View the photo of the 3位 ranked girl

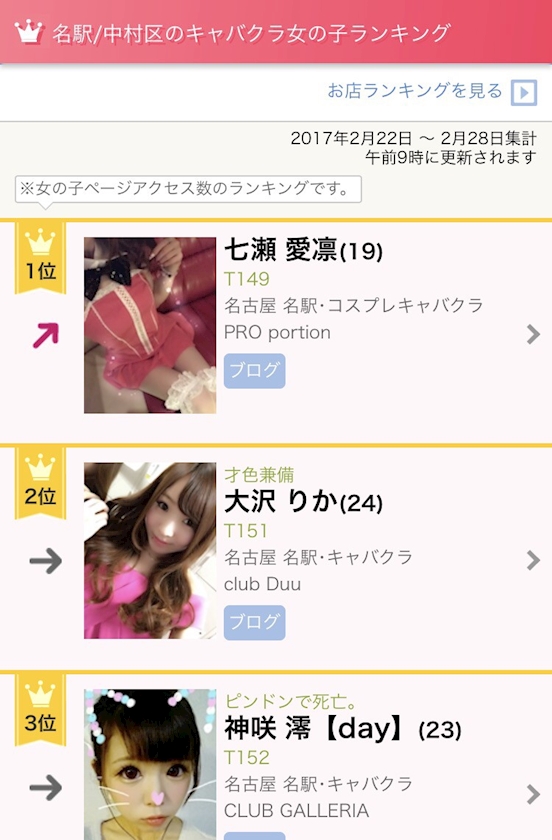coord(150,764)
